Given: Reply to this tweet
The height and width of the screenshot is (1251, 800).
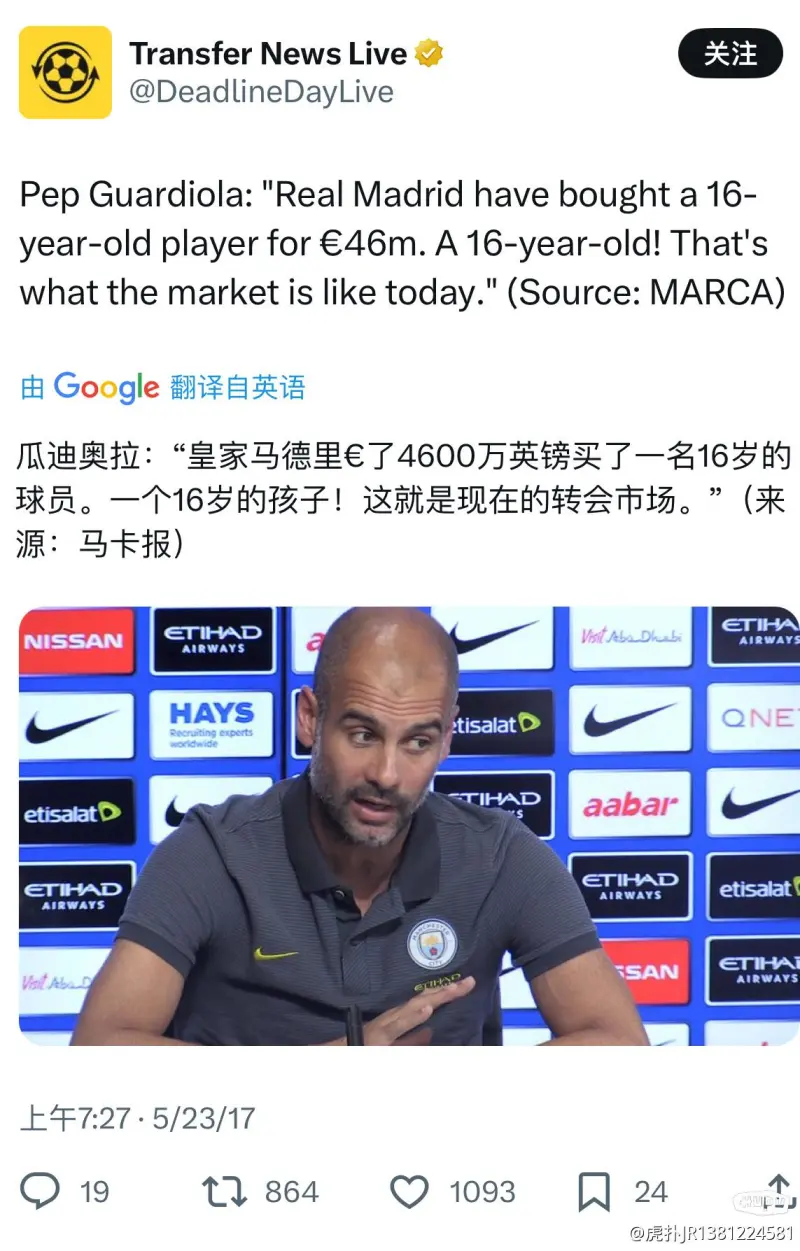Looking at the screenshot, I should click(40, 1190).
